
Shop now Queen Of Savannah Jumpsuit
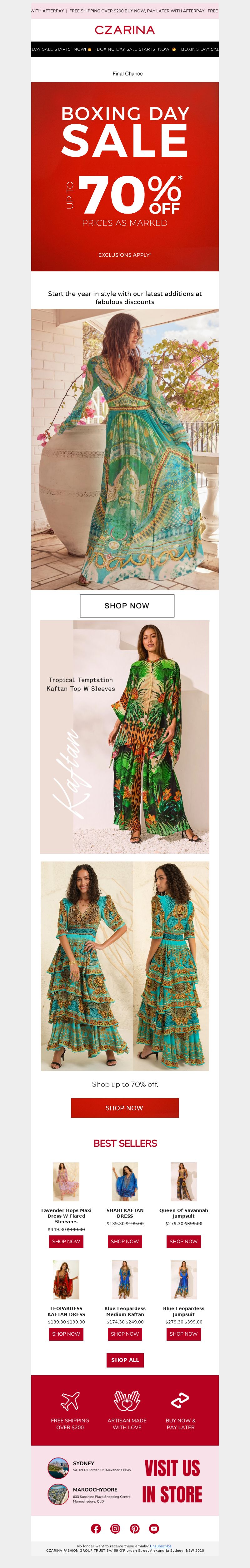(183, 1241)
